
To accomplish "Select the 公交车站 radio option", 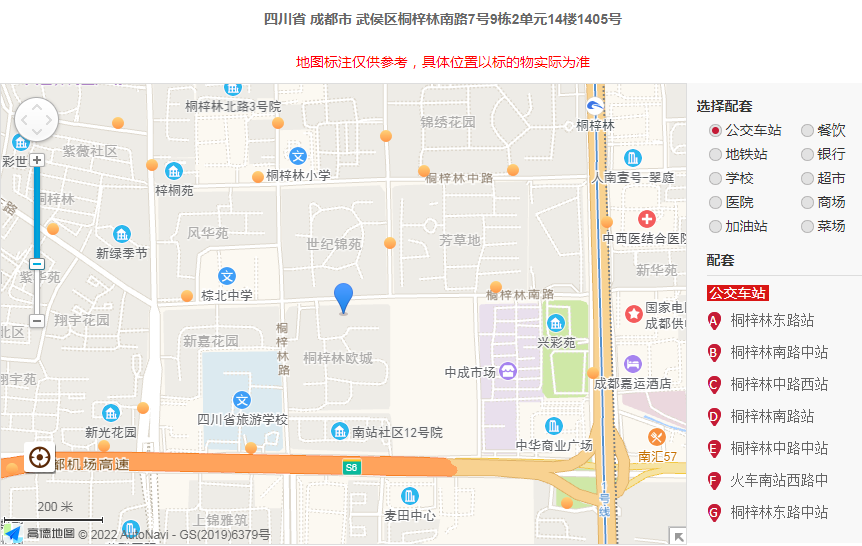I will pyautogui.click(x=716, y=130).
